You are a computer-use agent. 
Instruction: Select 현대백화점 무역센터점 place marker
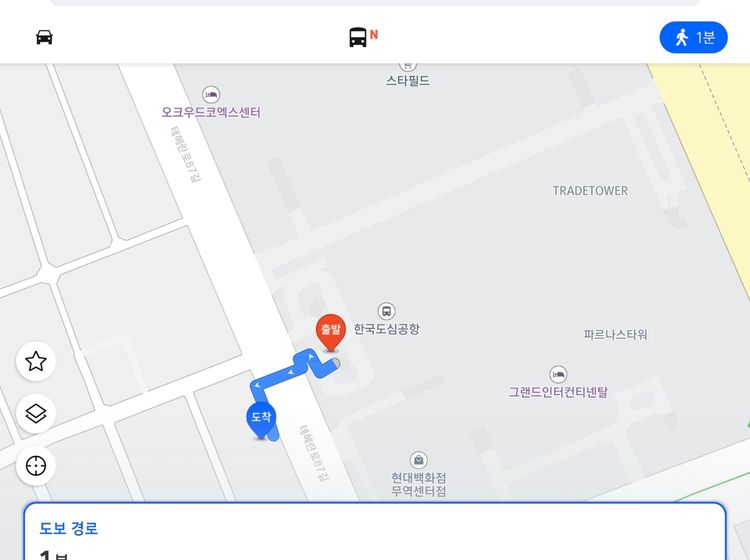click(x=419, y=461)
